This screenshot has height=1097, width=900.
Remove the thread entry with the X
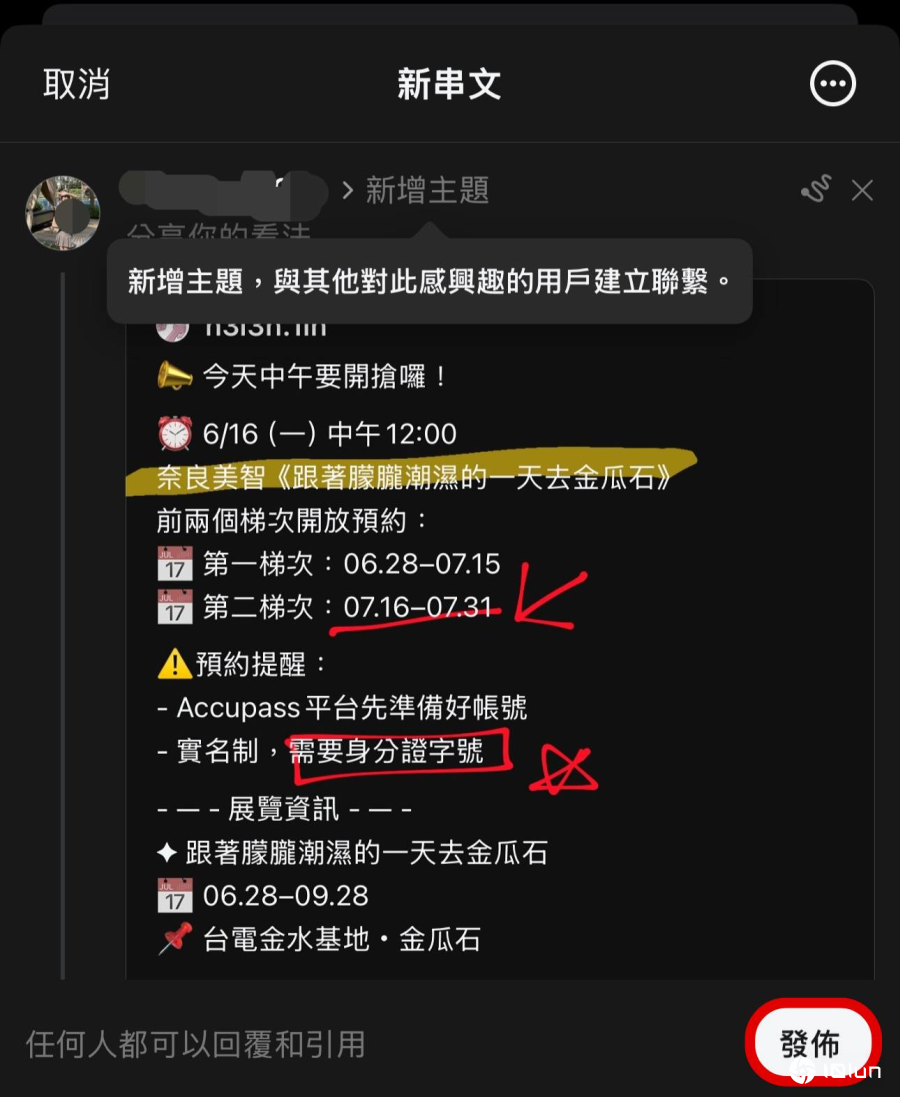point(862,190)
